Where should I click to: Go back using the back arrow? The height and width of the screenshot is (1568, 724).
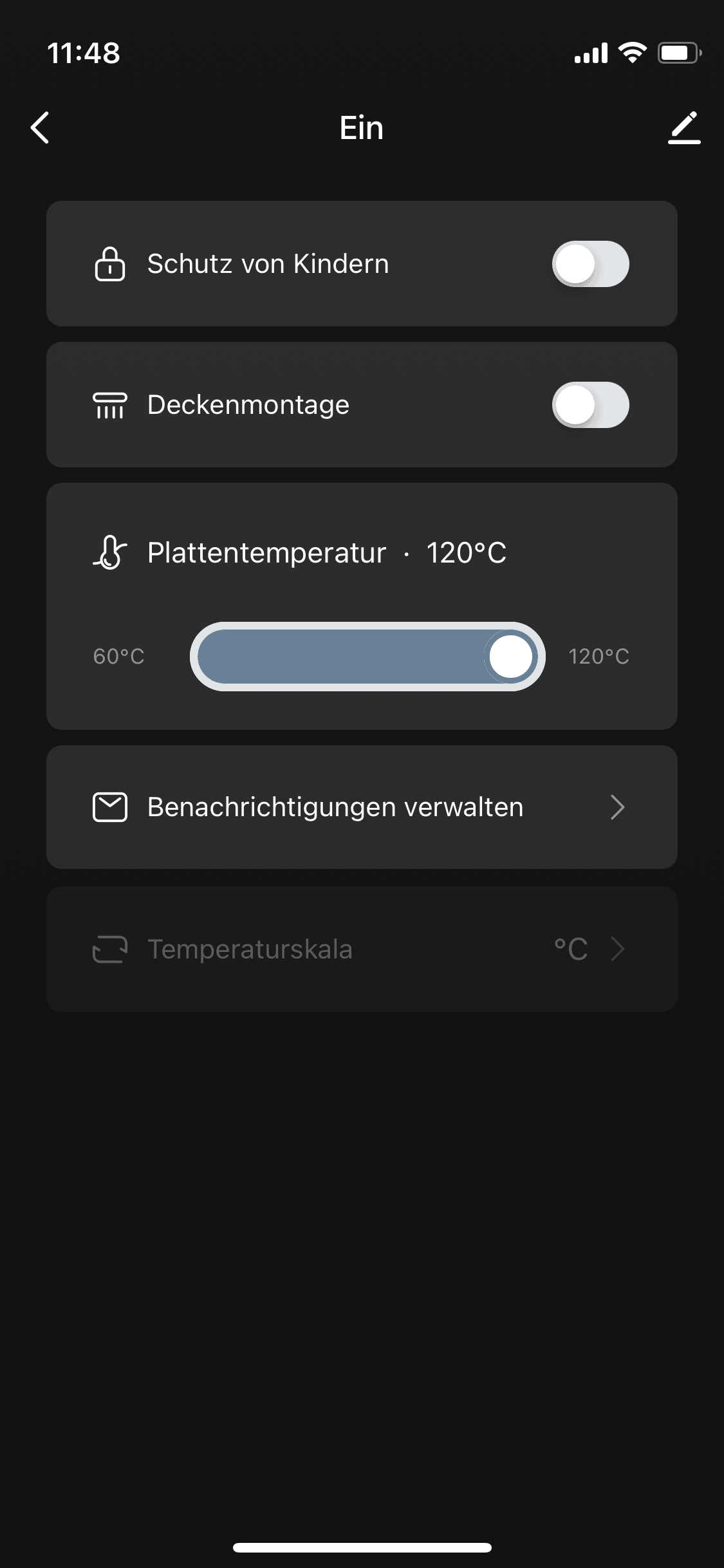click(40, 127)
